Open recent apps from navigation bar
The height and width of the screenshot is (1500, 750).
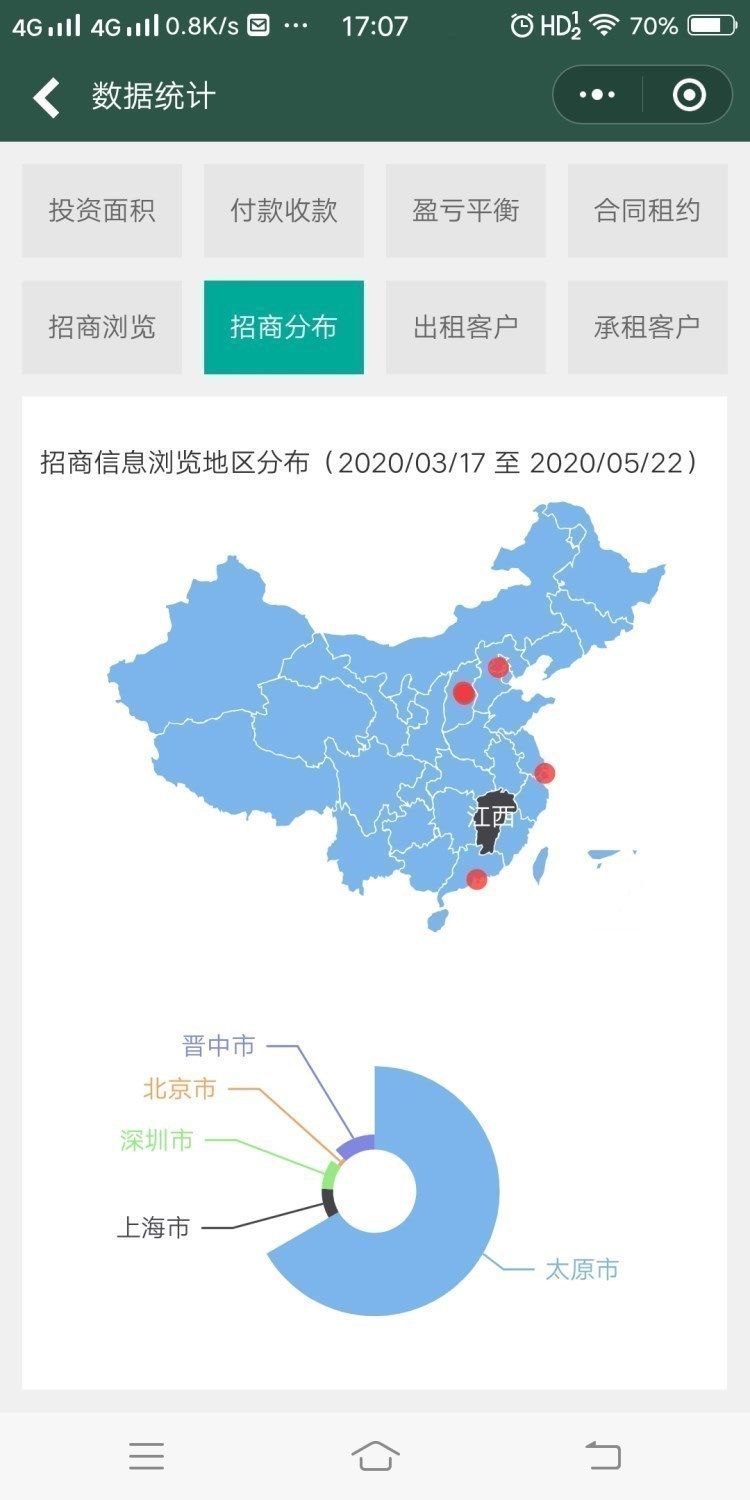point(146,1456)
